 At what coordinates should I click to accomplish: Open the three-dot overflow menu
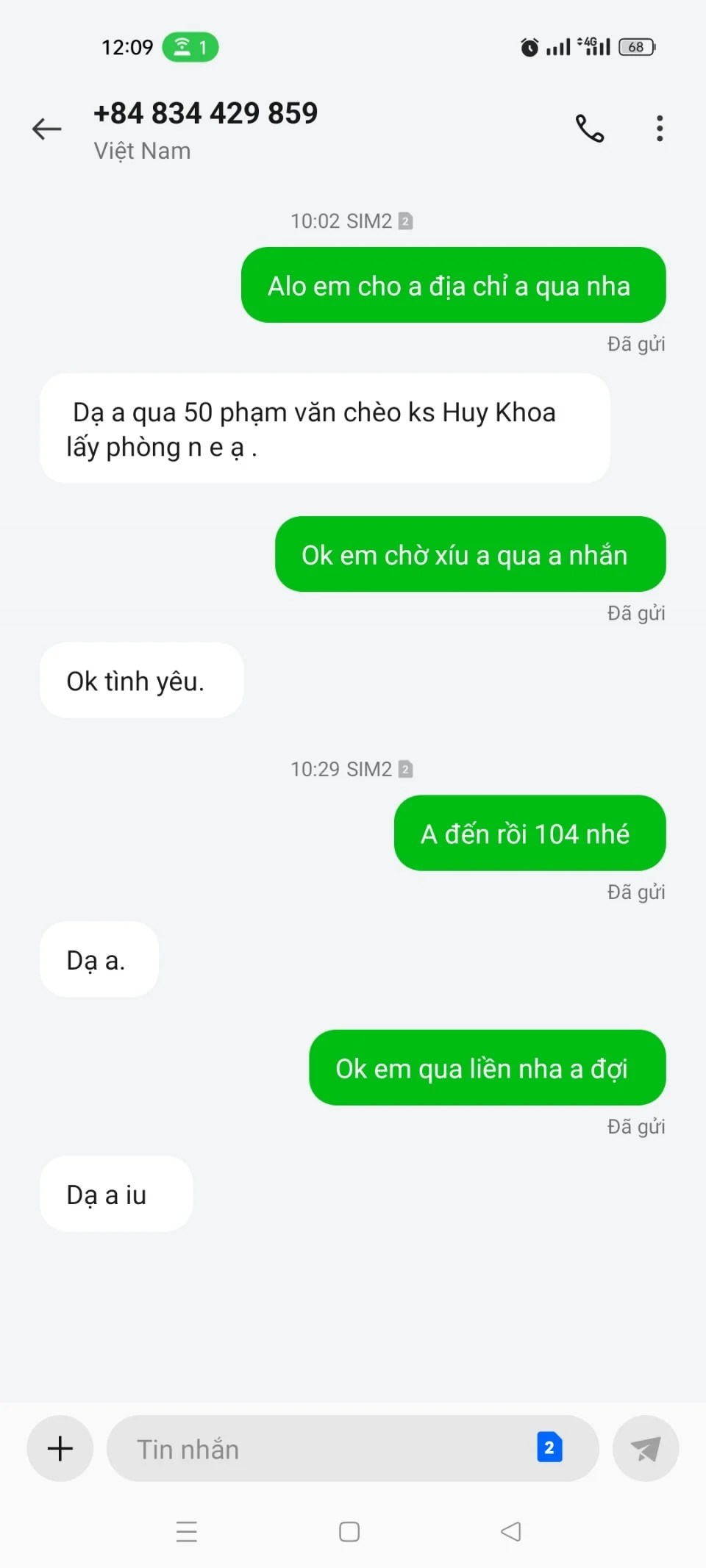coord(660,129)
